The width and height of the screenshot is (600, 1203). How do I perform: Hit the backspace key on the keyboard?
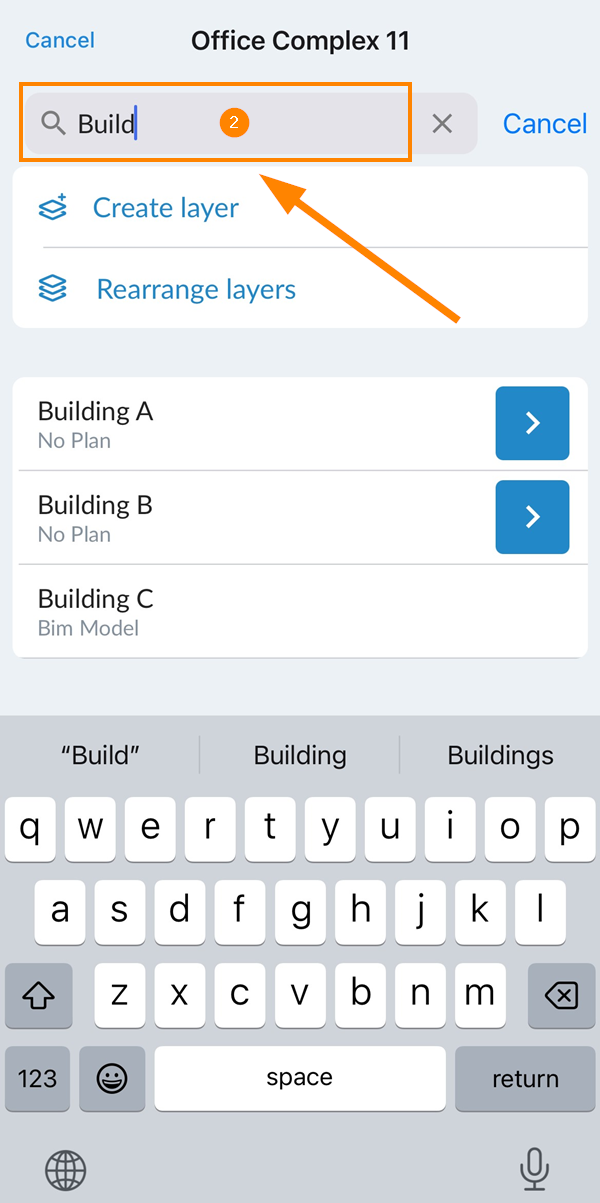click(561, 995)
